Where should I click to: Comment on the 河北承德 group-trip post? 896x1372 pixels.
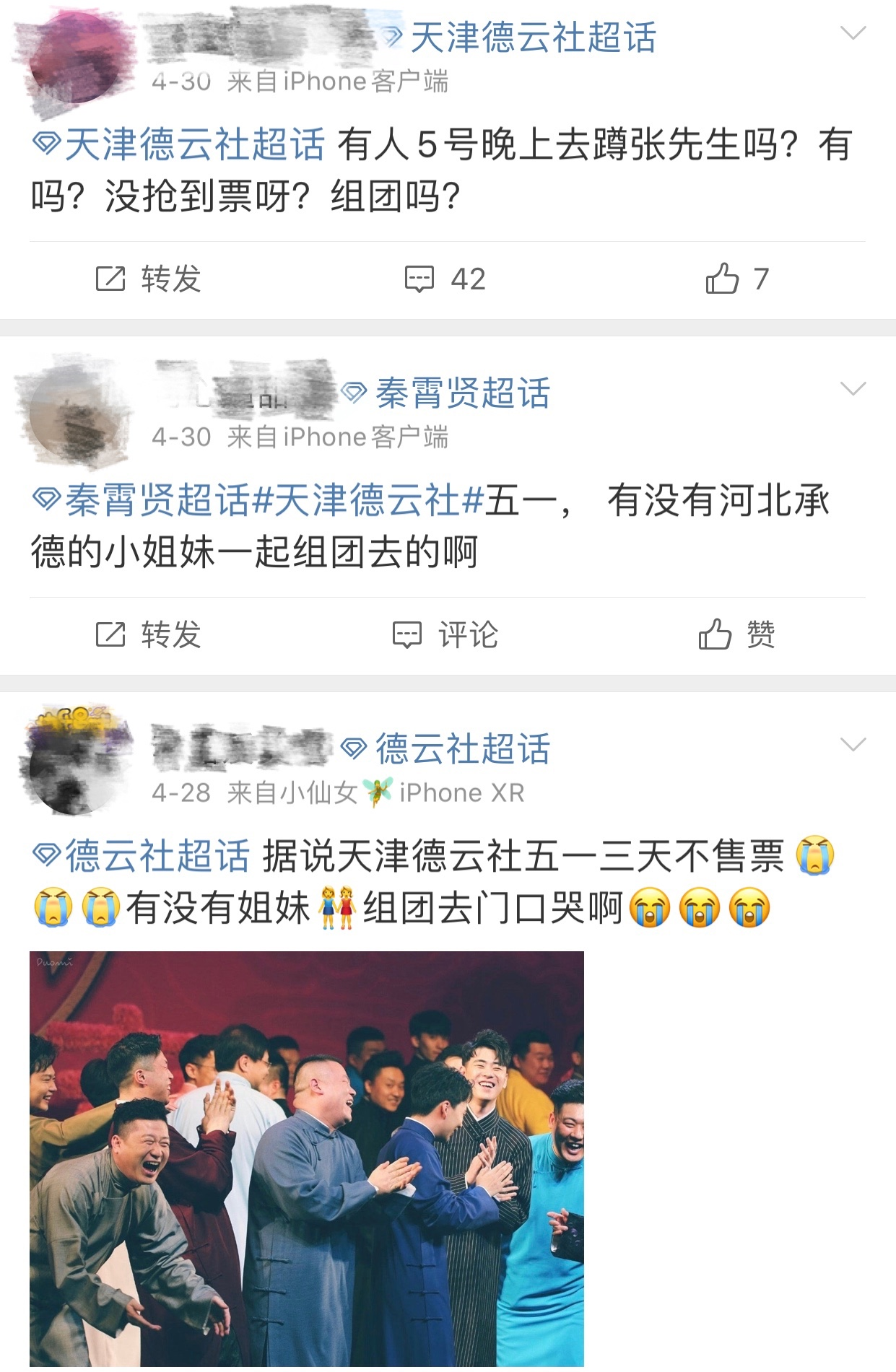point(445,634)
